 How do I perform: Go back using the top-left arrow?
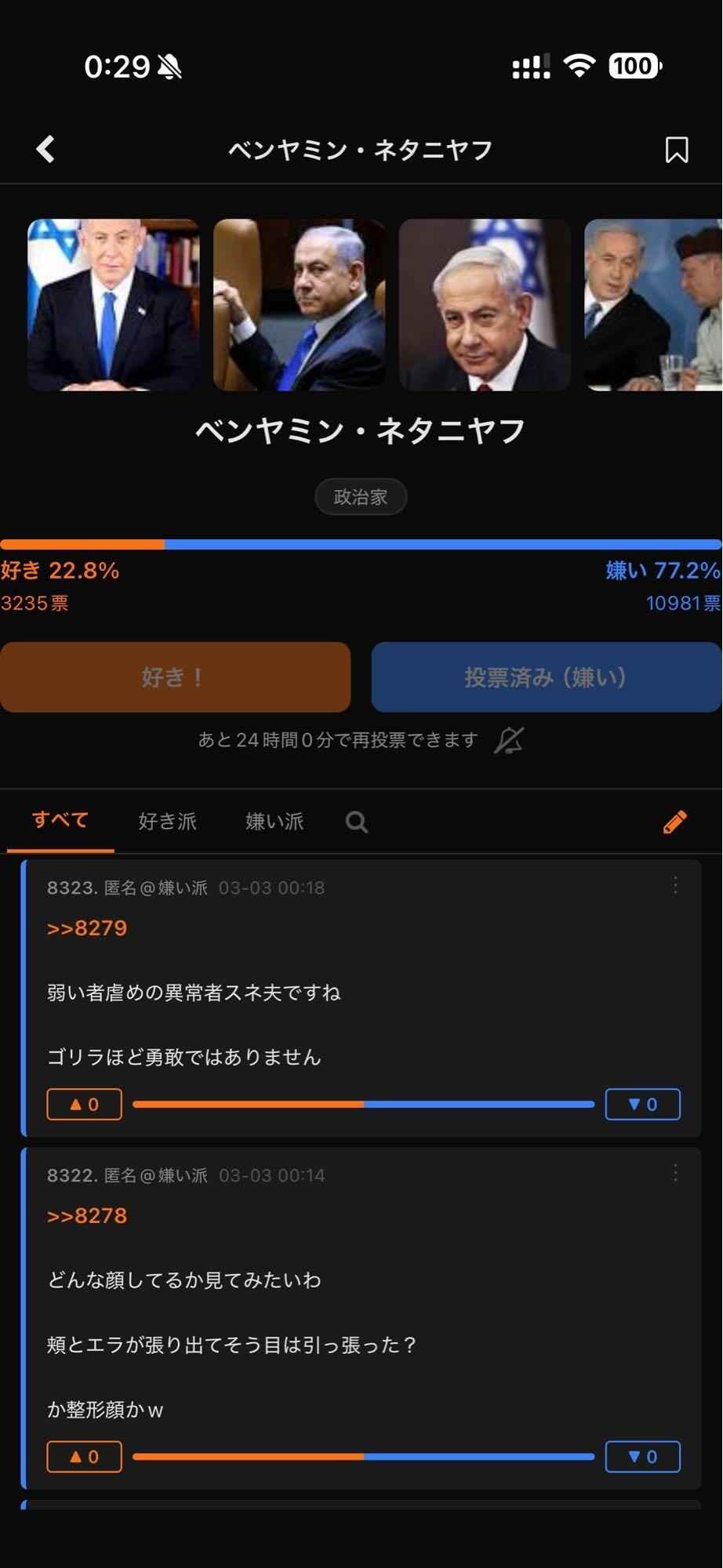click(45, 149)
